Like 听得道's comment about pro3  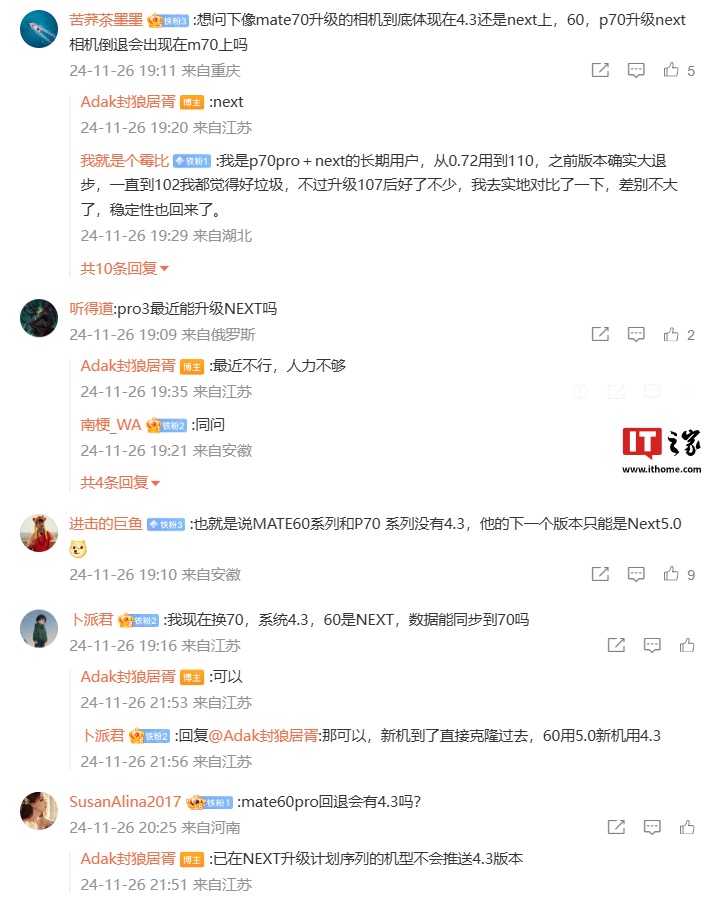(671, 334)
